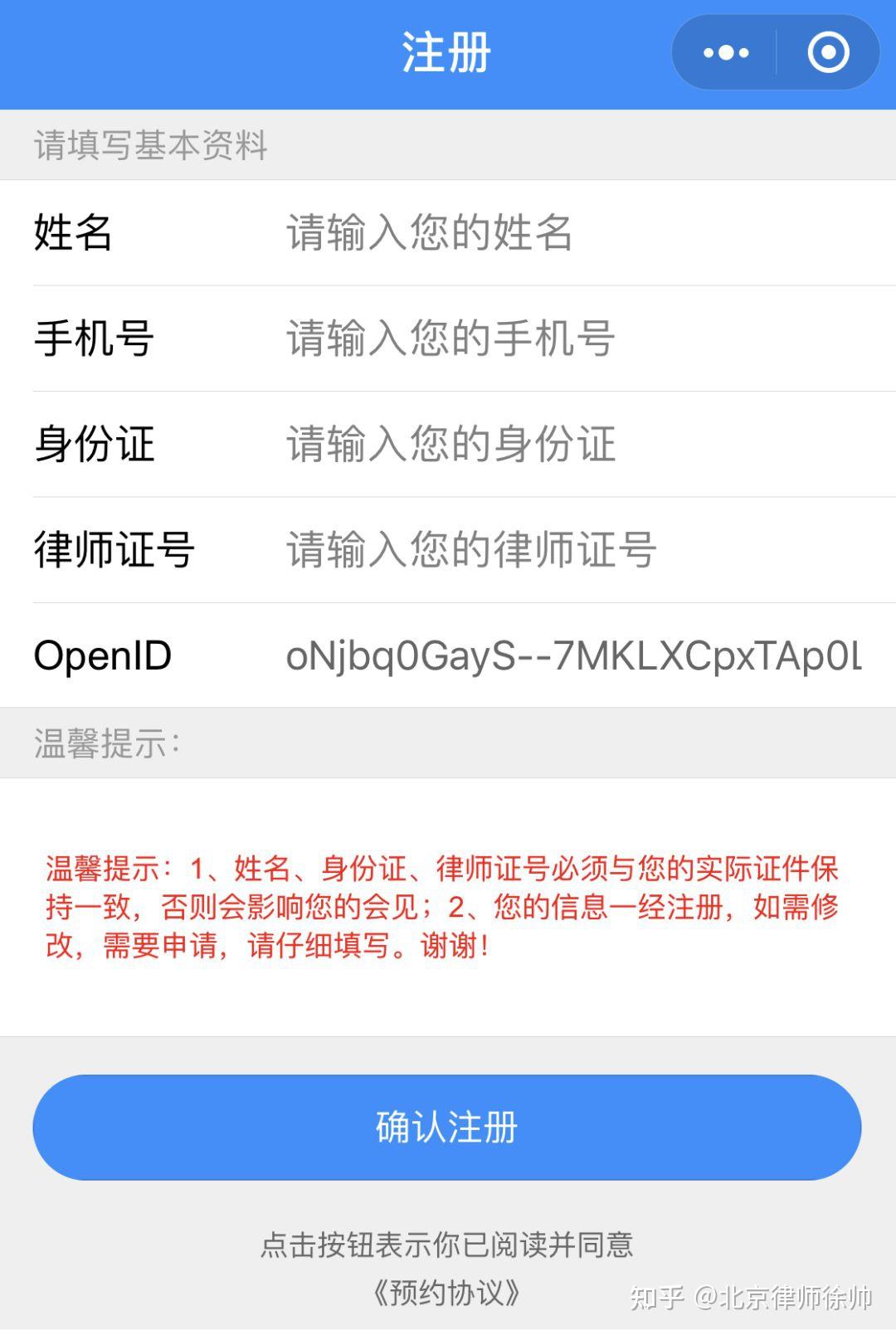Open the mini program three-dot menu

pos(726,53)
